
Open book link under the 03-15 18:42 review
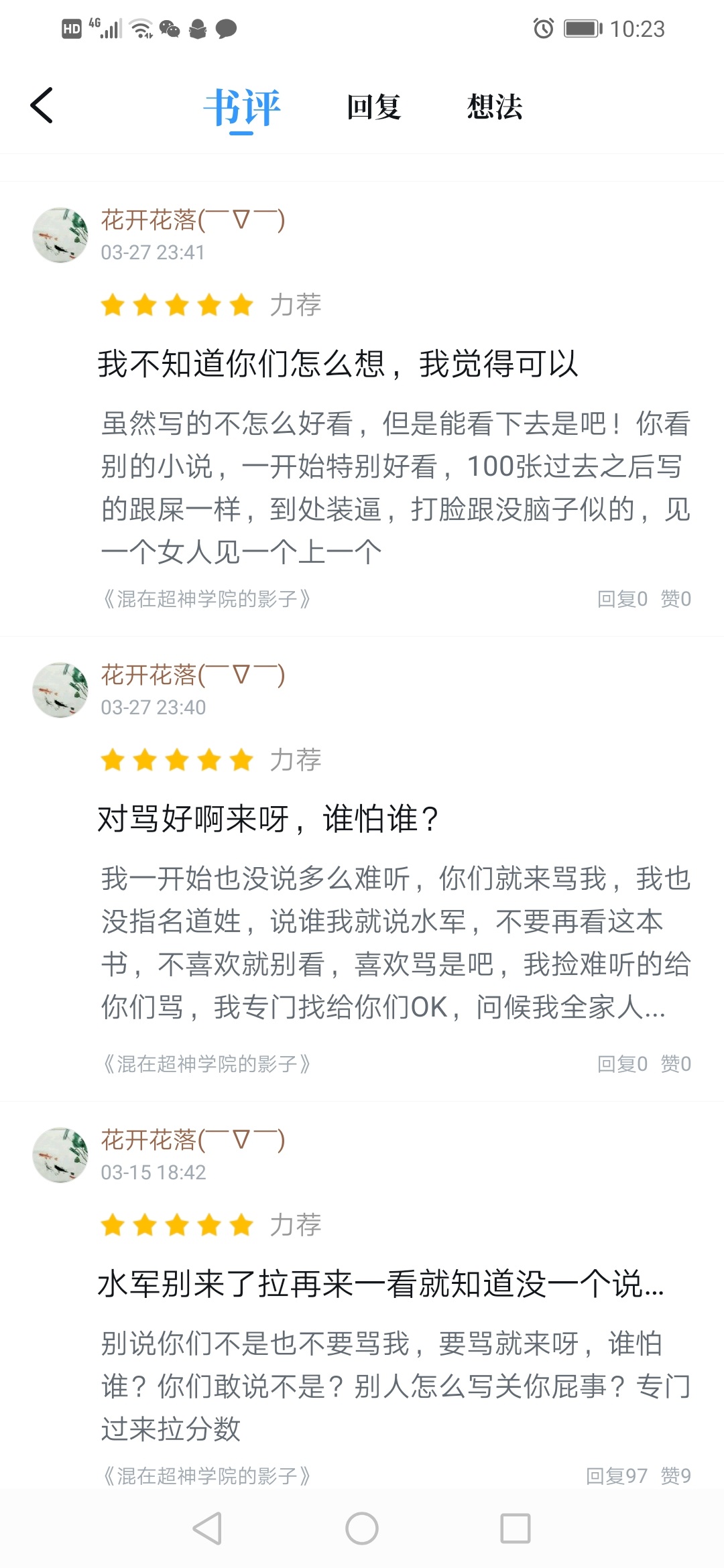pos(206,1476)
